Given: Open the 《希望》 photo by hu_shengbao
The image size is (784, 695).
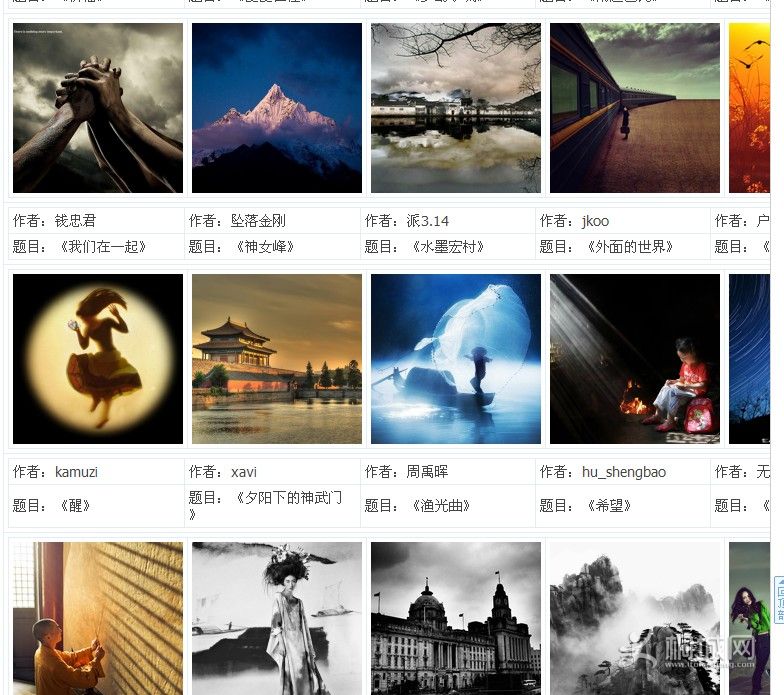Looking at the screenshot, I should 635,359.
